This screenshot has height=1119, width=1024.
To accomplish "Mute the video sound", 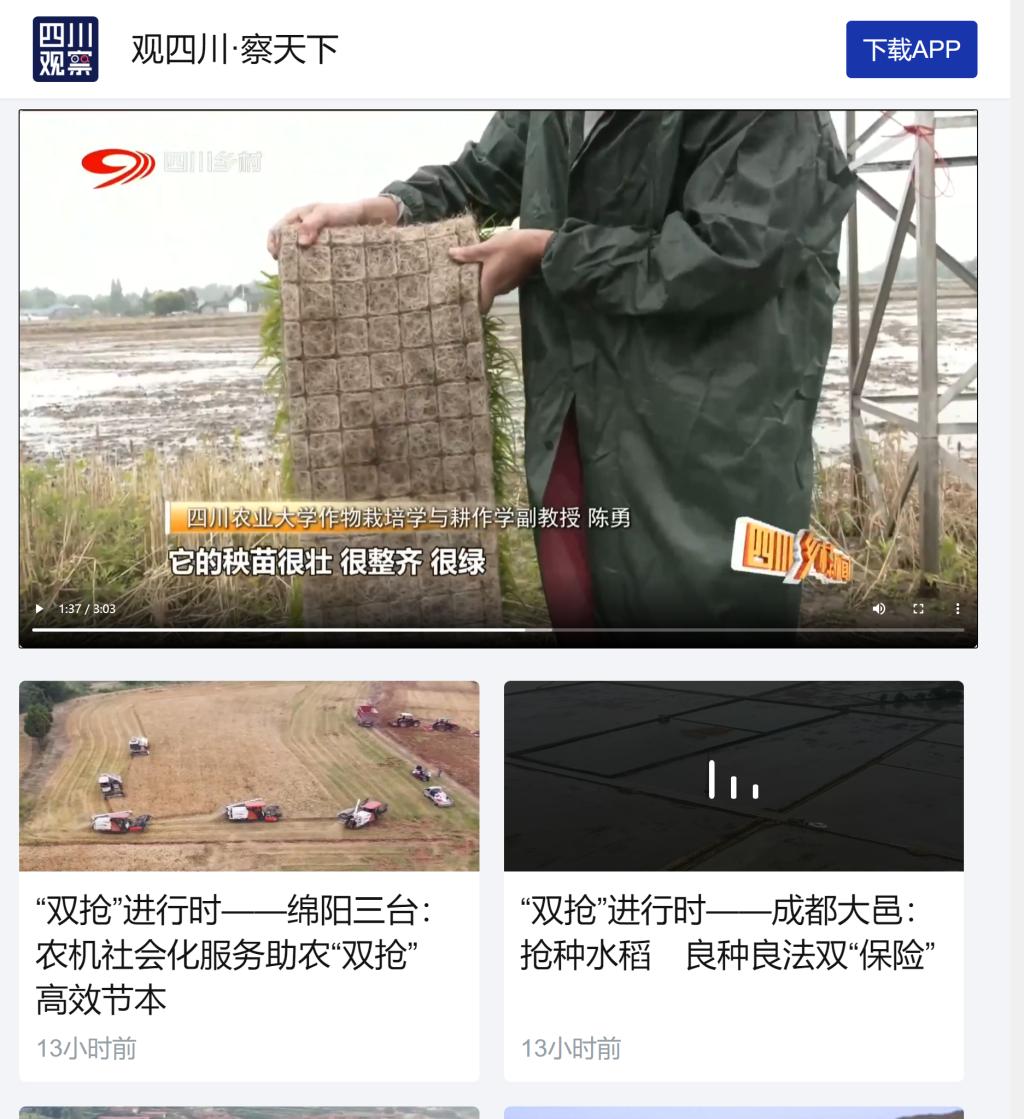I will coord(879,608).
